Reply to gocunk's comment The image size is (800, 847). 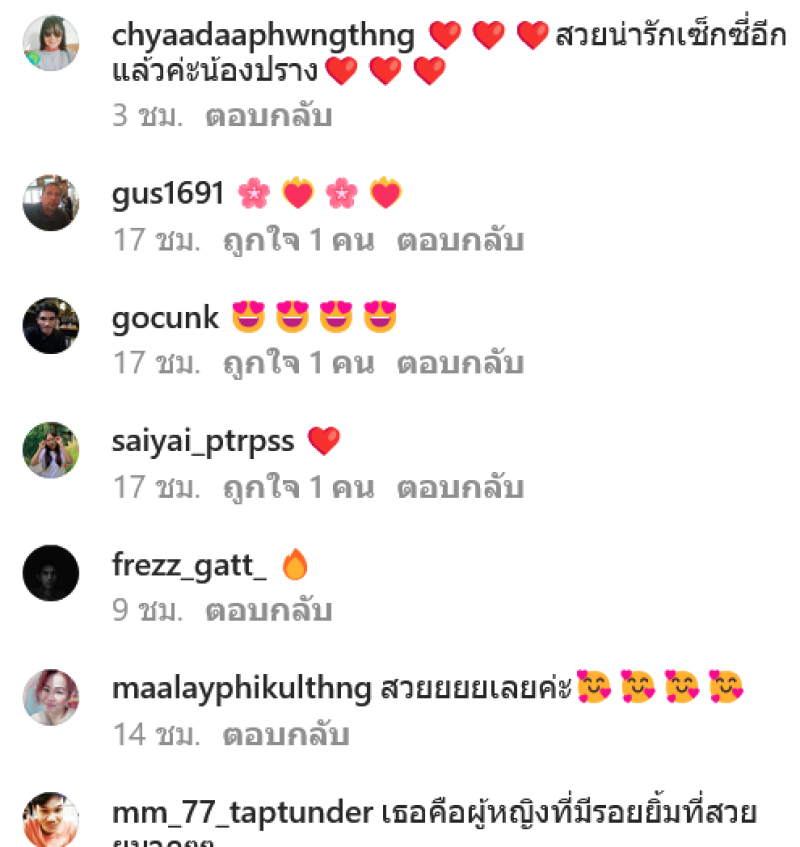click(x=460, y=364)
